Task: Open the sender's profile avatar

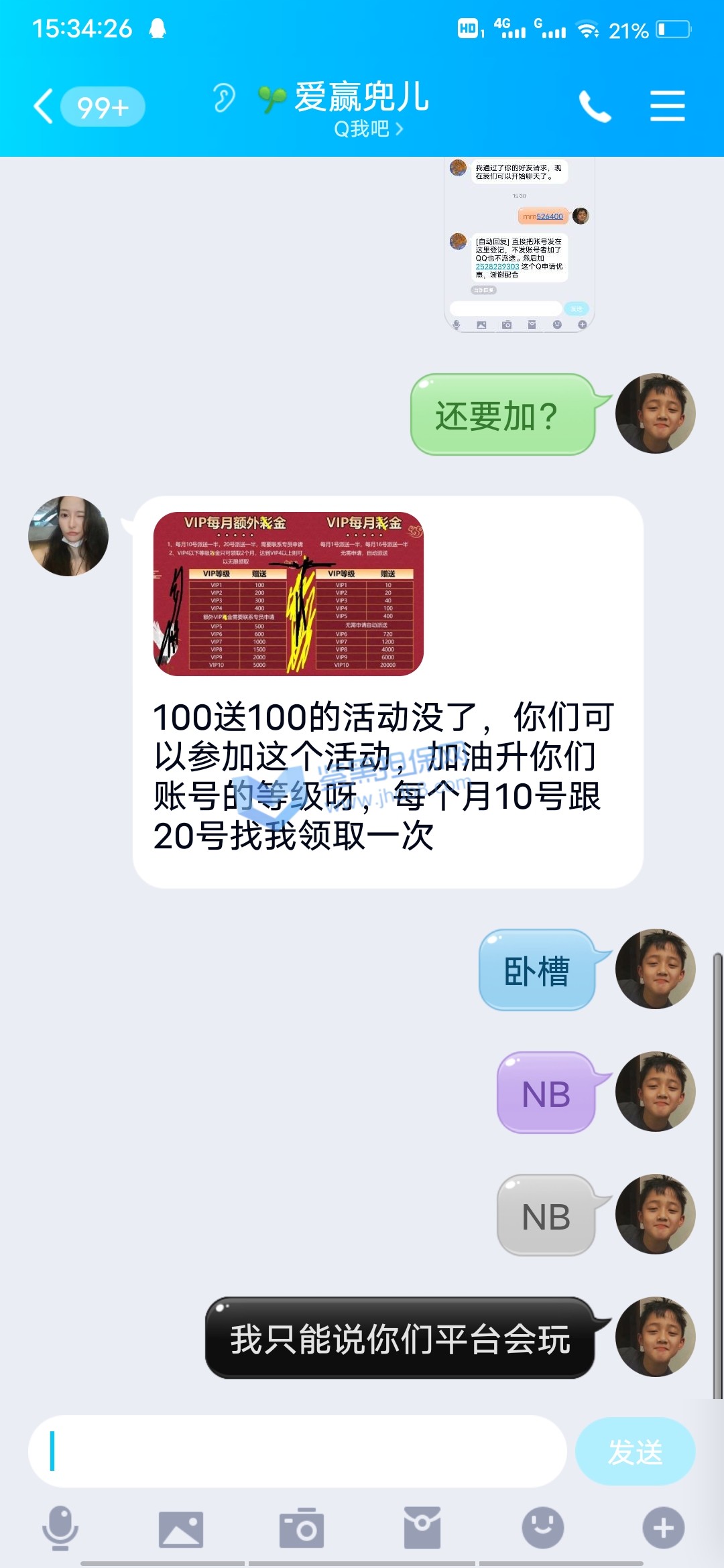Action: tap(68, 536)
